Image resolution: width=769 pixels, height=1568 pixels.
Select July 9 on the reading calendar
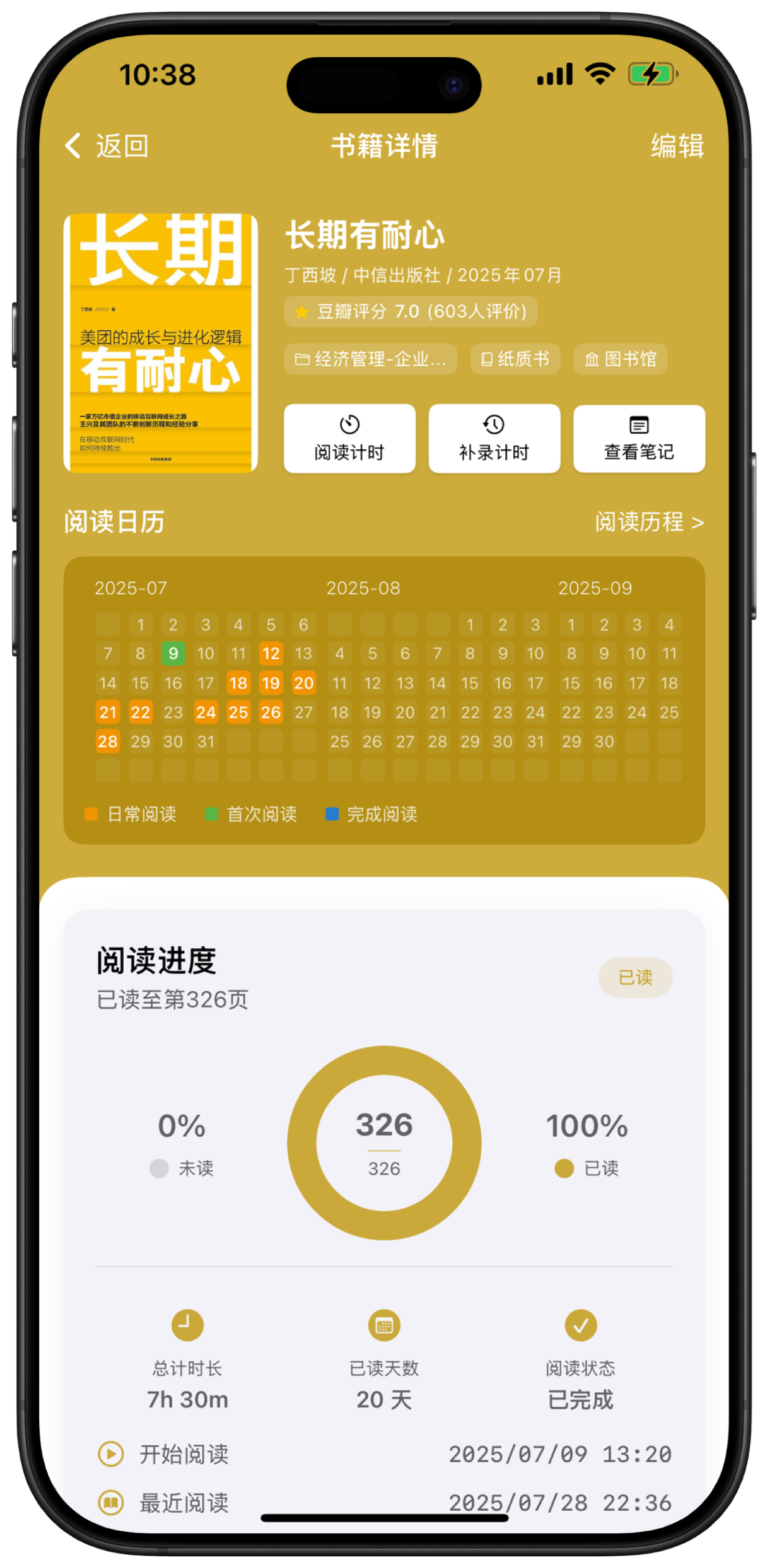tap(173, 653)
